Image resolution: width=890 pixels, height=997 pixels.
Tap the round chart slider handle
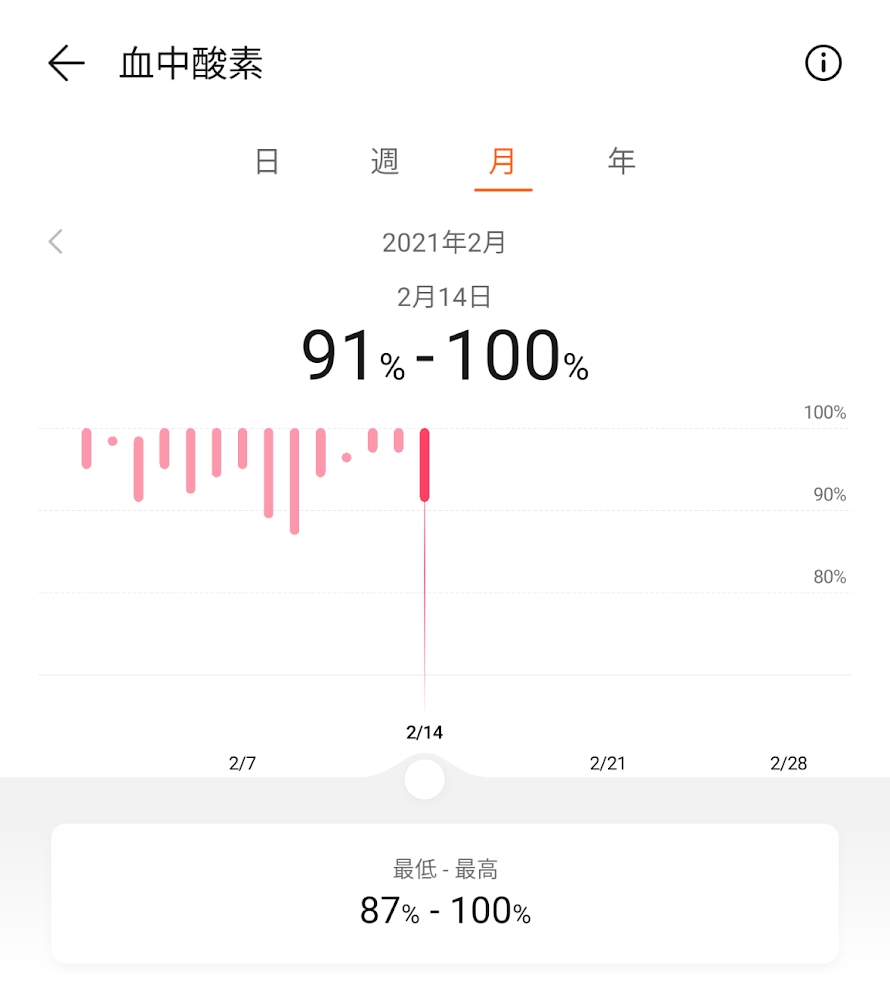pyautogui.click(x=425, y=778)
